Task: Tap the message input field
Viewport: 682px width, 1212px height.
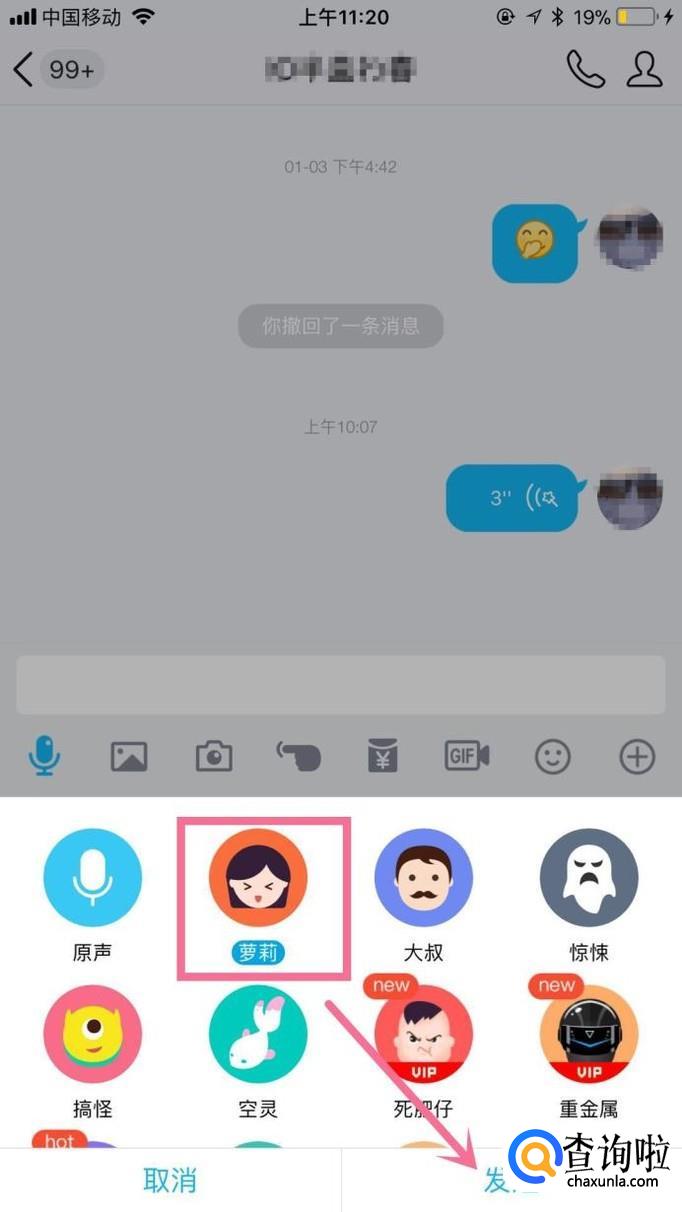Action: pyautogui.click(x=340, y=685)
